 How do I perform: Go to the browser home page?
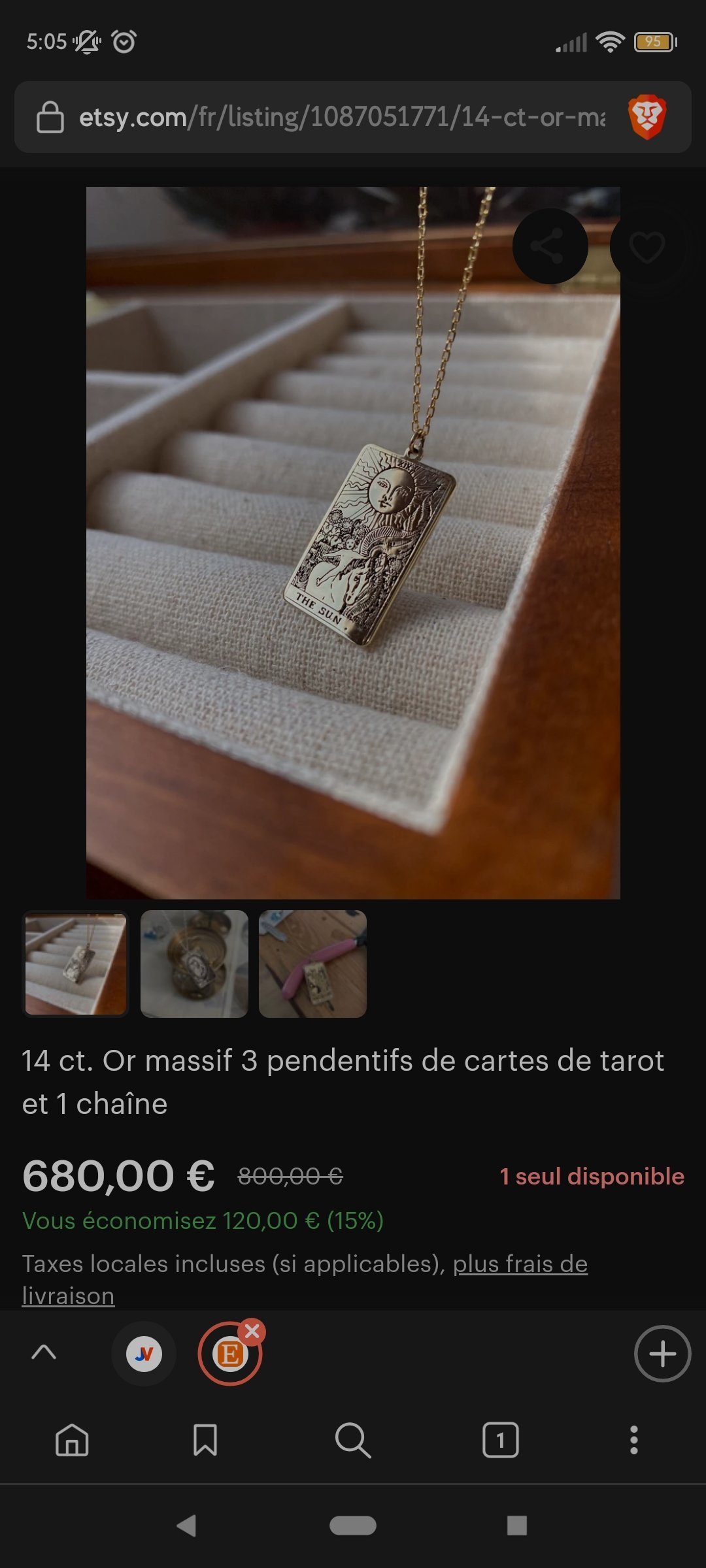[x=72, y=1440]
